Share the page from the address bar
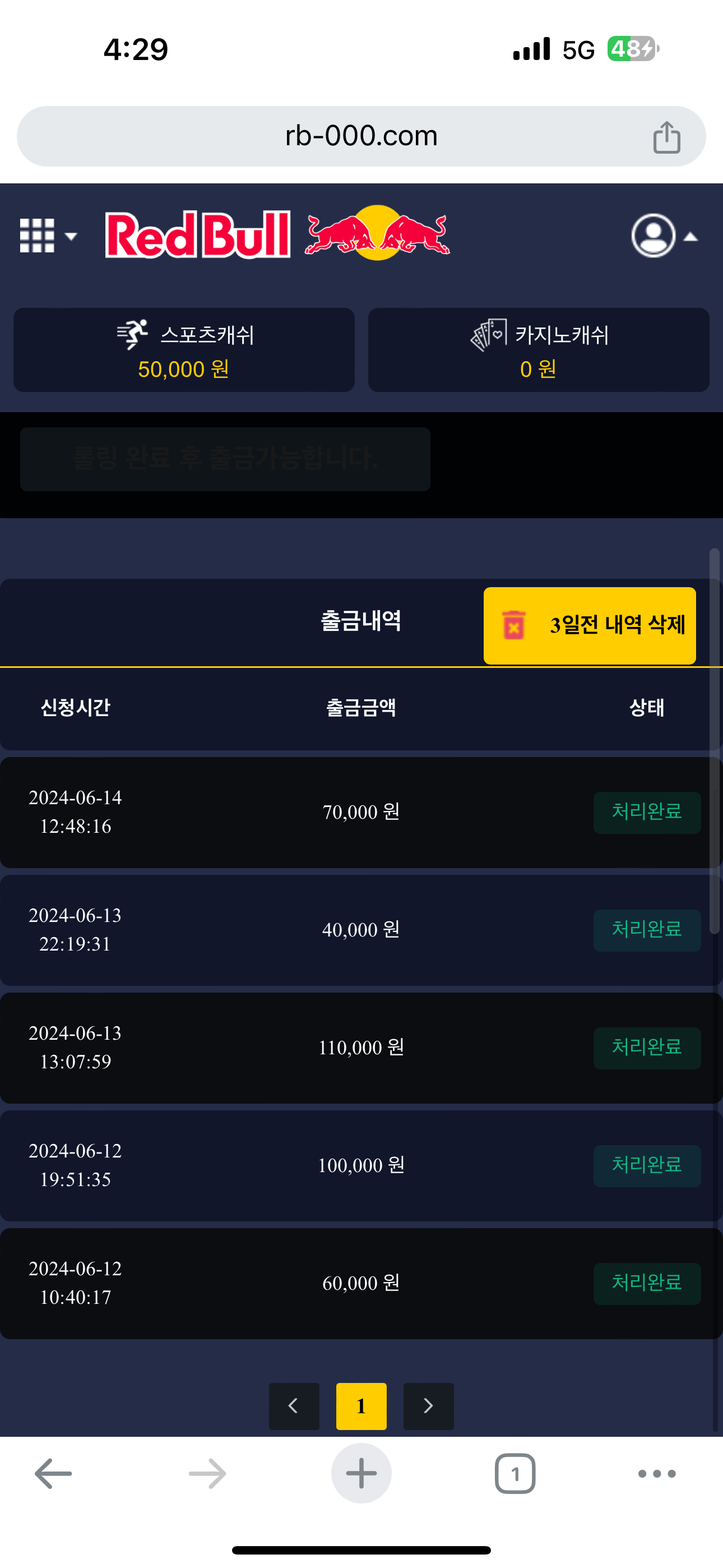The width and height of the screenshot is (723, 1568). (x=666, y=137)
